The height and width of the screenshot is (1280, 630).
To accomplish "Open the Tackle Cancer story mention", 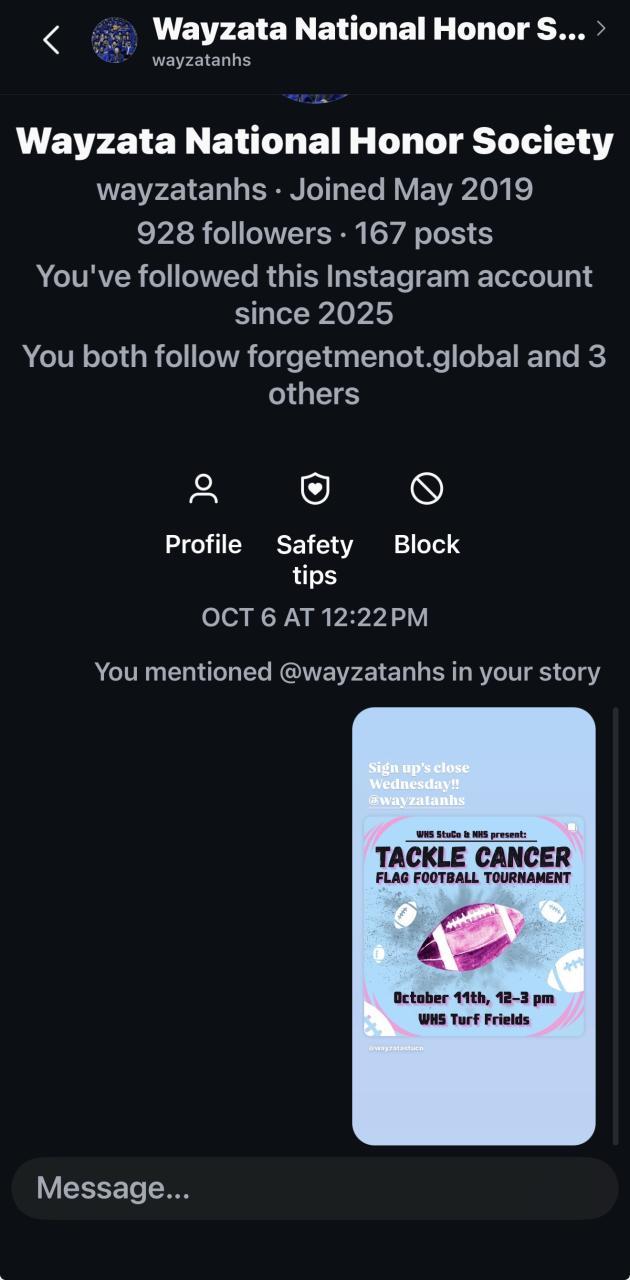I will coord(474,925).
